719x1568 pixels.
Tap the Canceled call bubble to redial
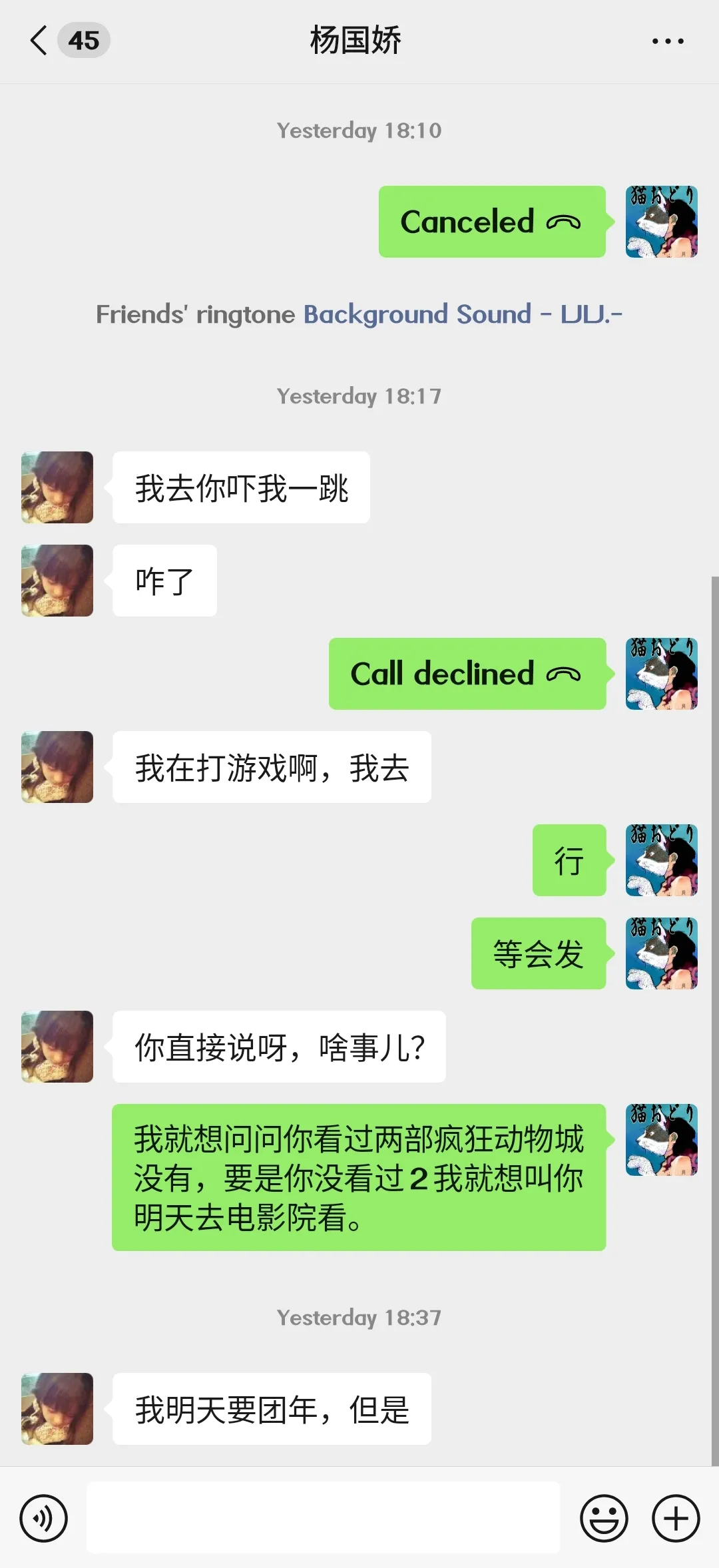pos(491,222)
